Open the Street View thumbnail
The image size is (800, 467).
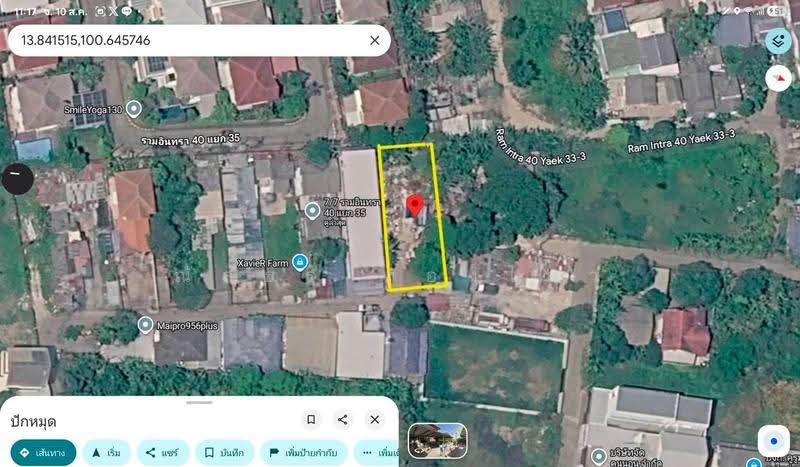click(x=438, y=440)
